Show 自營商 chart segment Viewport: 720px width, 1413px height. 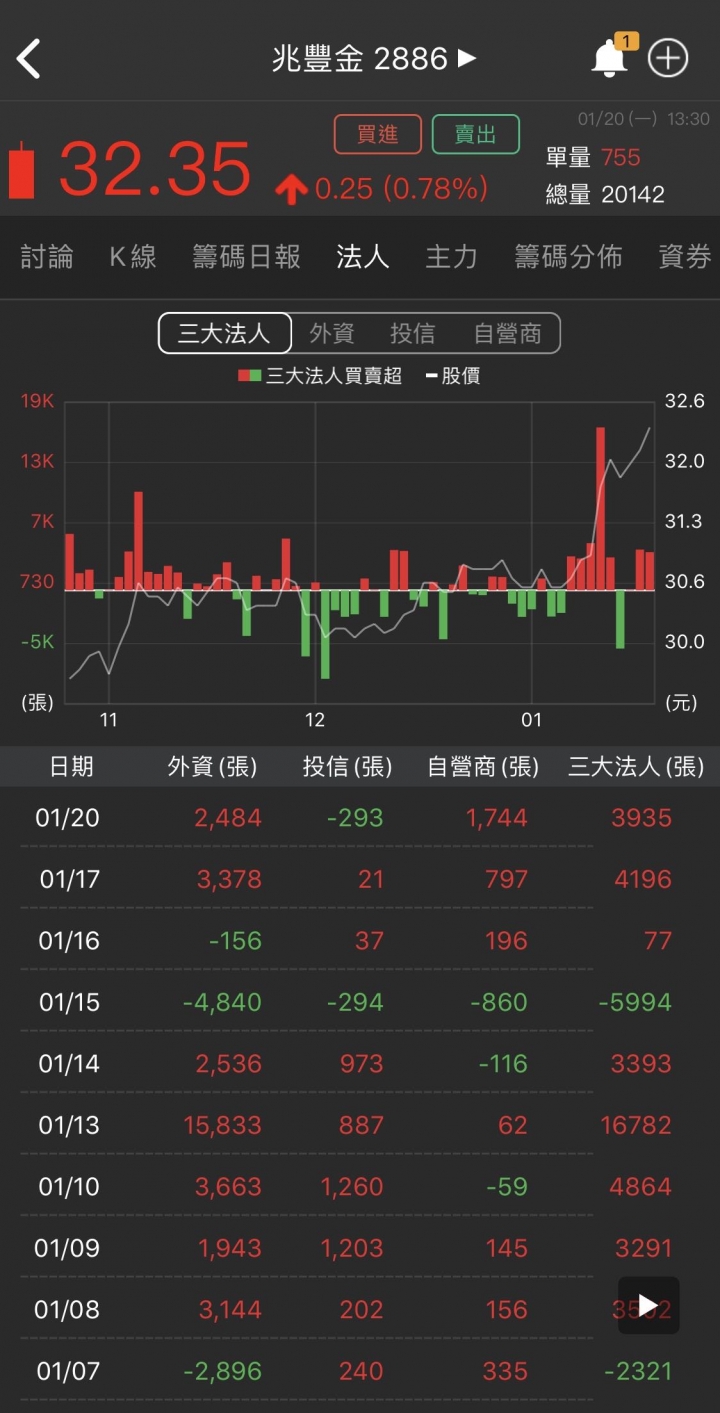coord(508,333)
